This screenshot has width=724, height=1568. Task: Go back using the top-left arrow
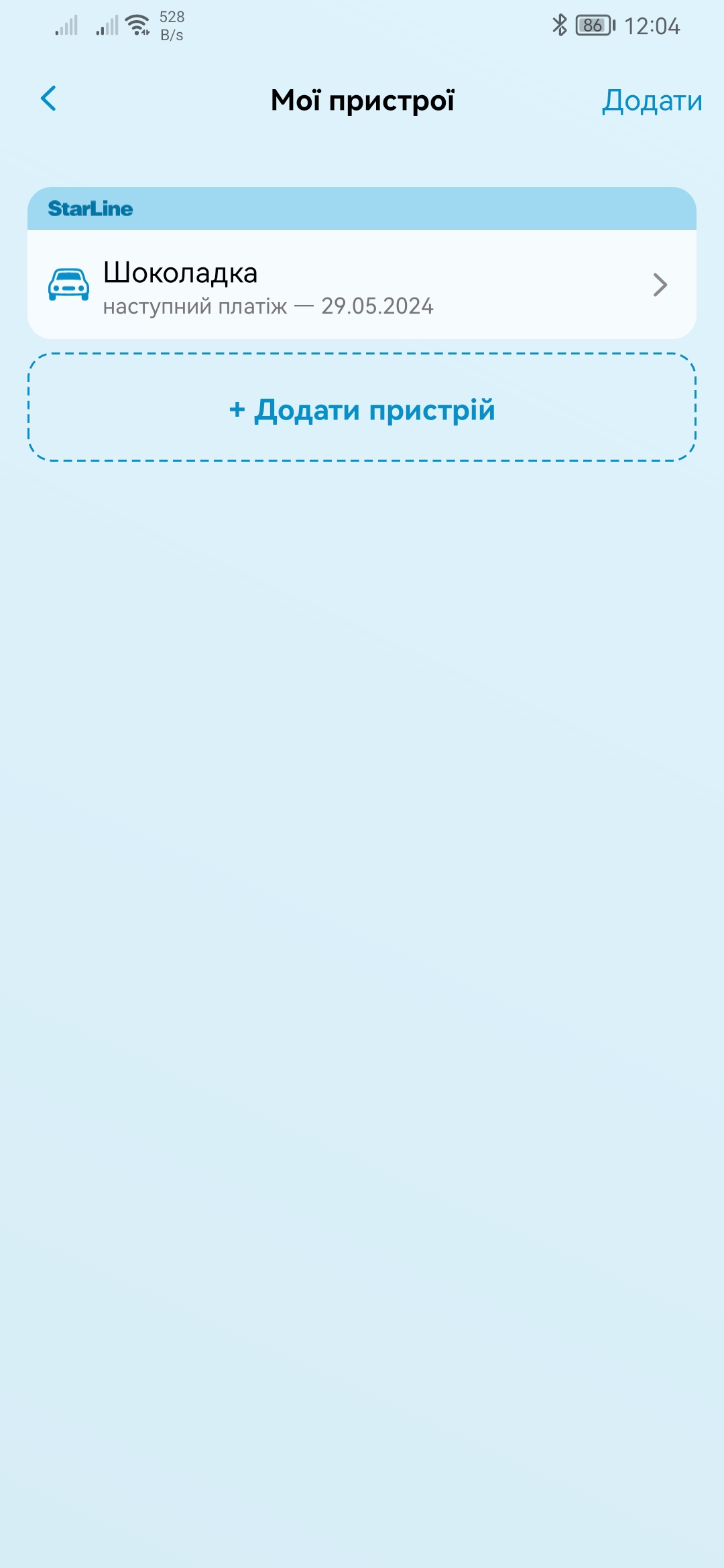coord(48,99)
